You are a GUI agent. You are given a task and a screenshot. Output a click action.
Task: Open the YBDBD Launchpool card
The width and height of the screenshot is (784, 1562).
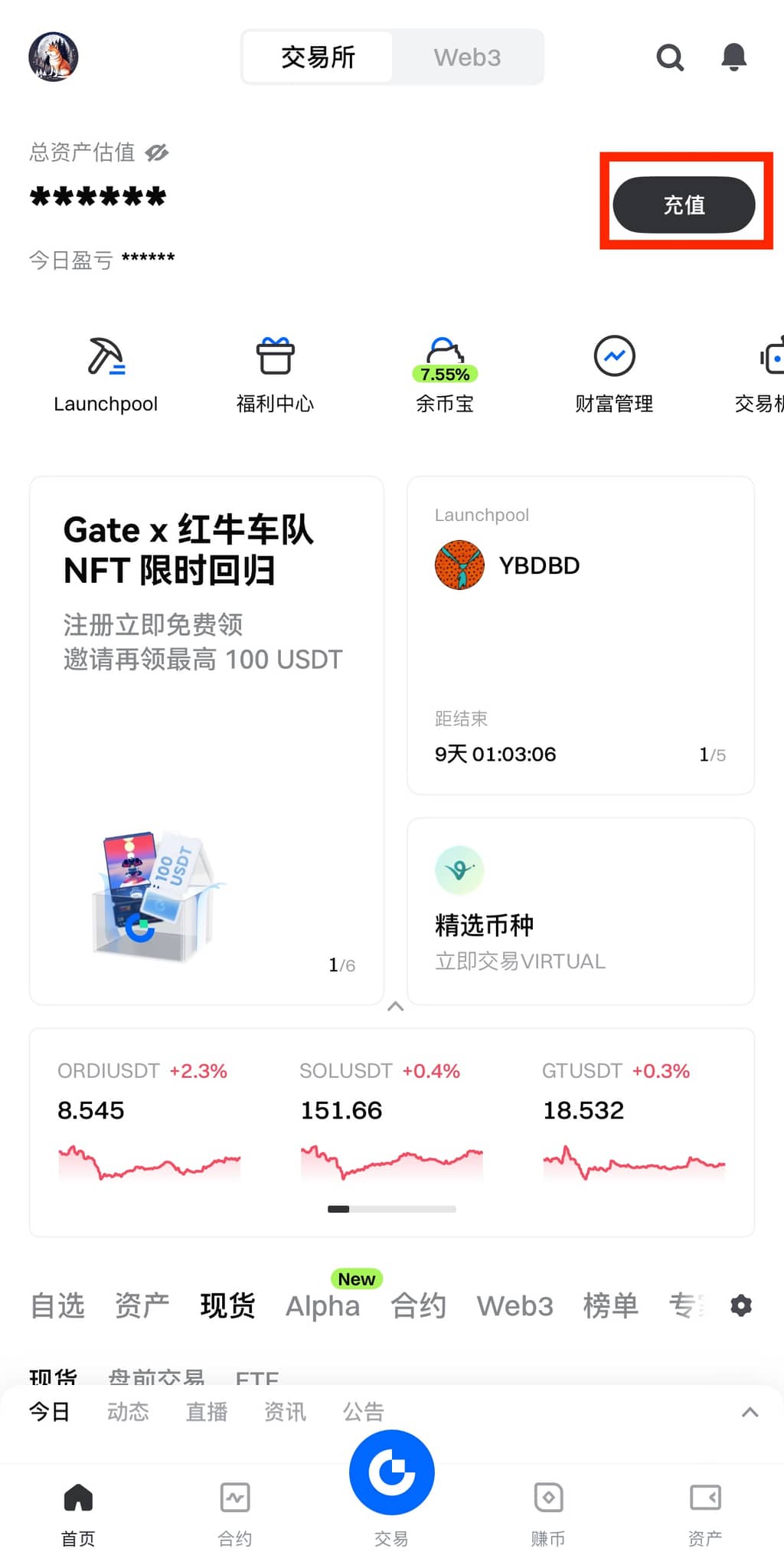pyautogui.click(x=580, y=635)
